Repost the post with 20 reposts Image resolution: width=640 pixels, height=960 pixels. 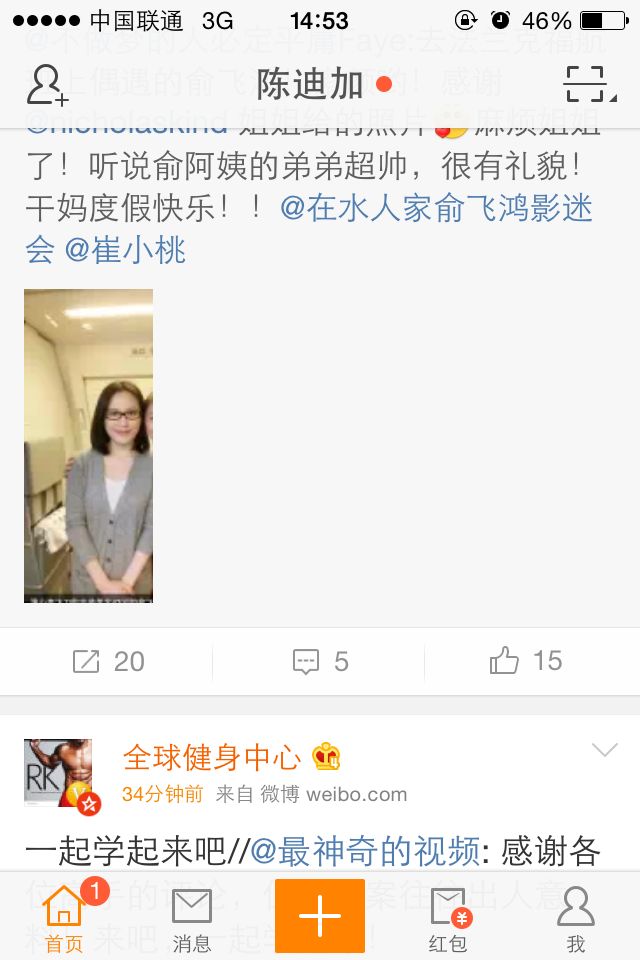108,661
